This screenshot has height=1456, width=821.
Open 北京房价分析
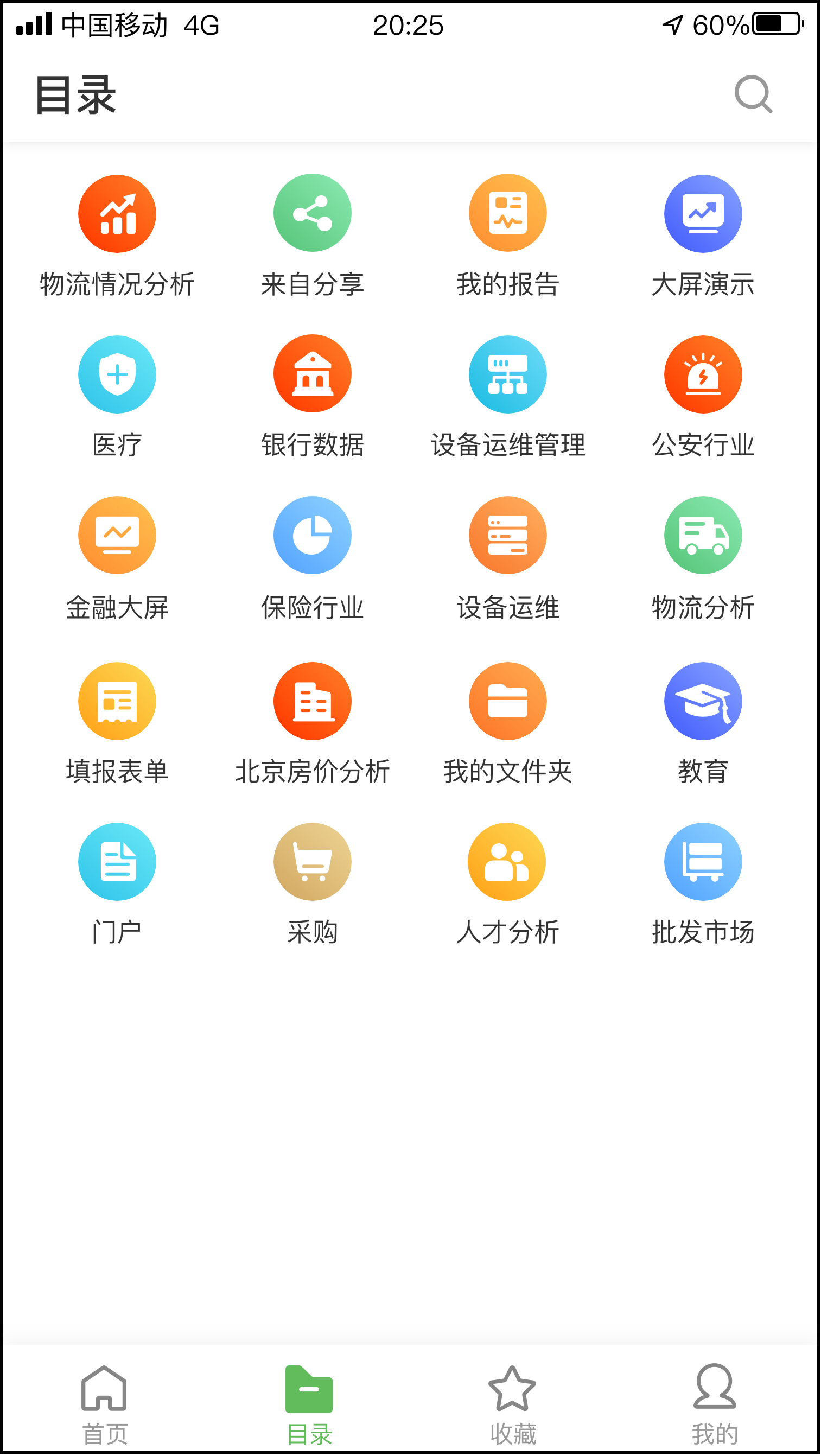point(313,701)
